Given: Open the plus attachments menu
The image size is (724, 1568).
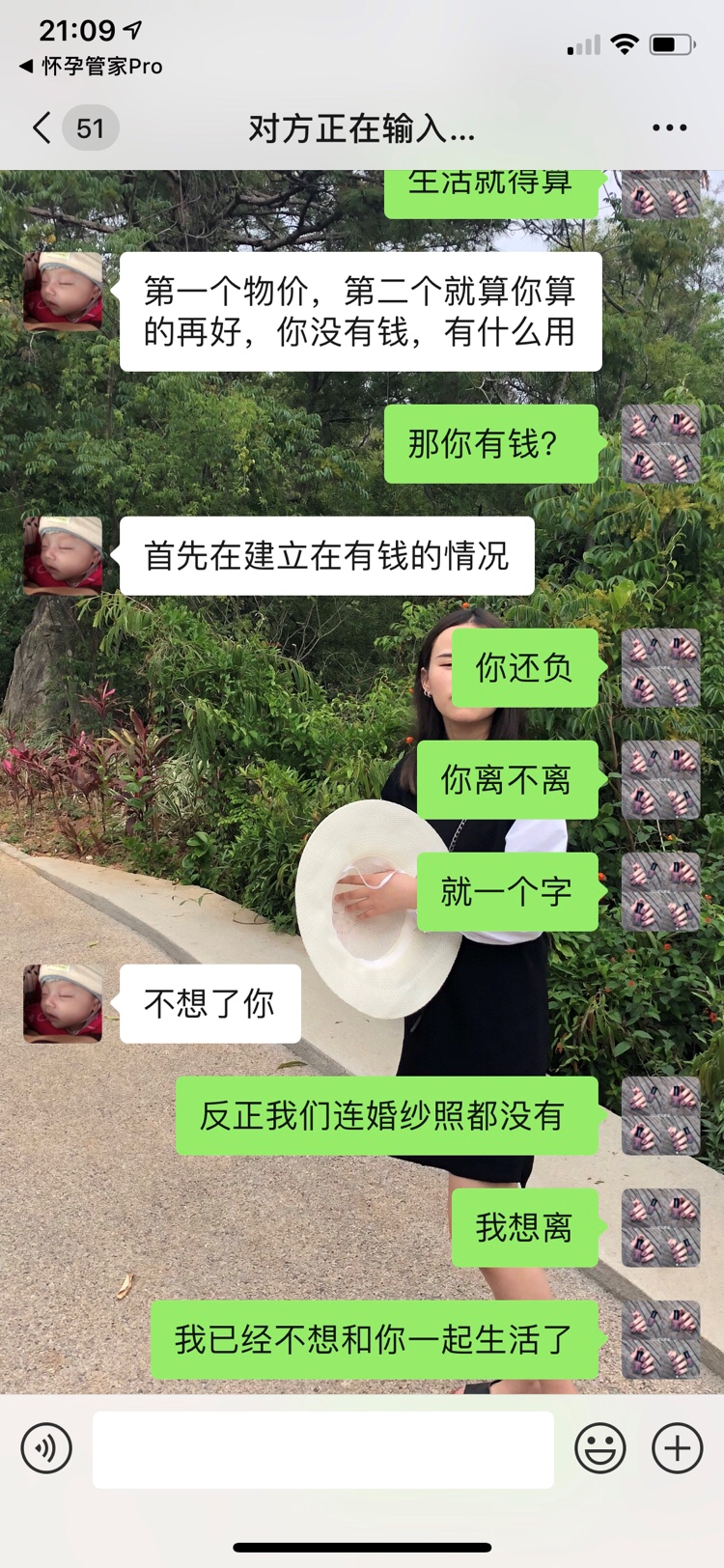Looking at the screenshot, I should click(677, 1448).
